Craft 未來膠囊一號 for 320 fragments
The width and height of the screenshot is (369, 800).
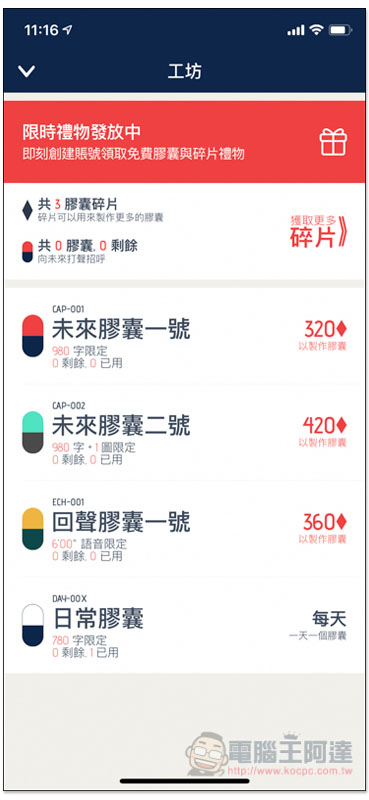pos(325,335)
